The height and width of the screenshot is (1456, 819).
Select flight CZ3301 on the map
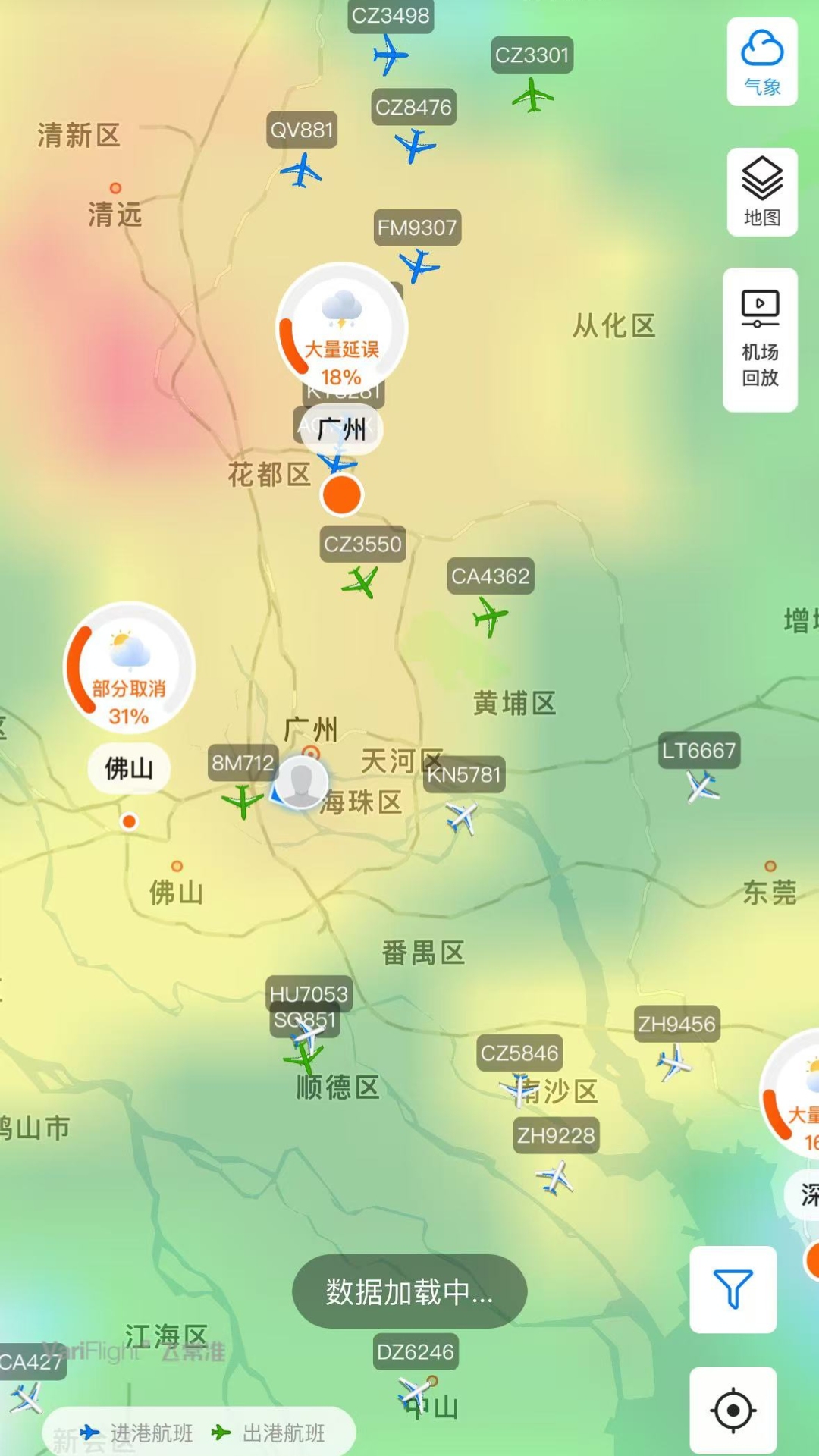coord(532,96)
